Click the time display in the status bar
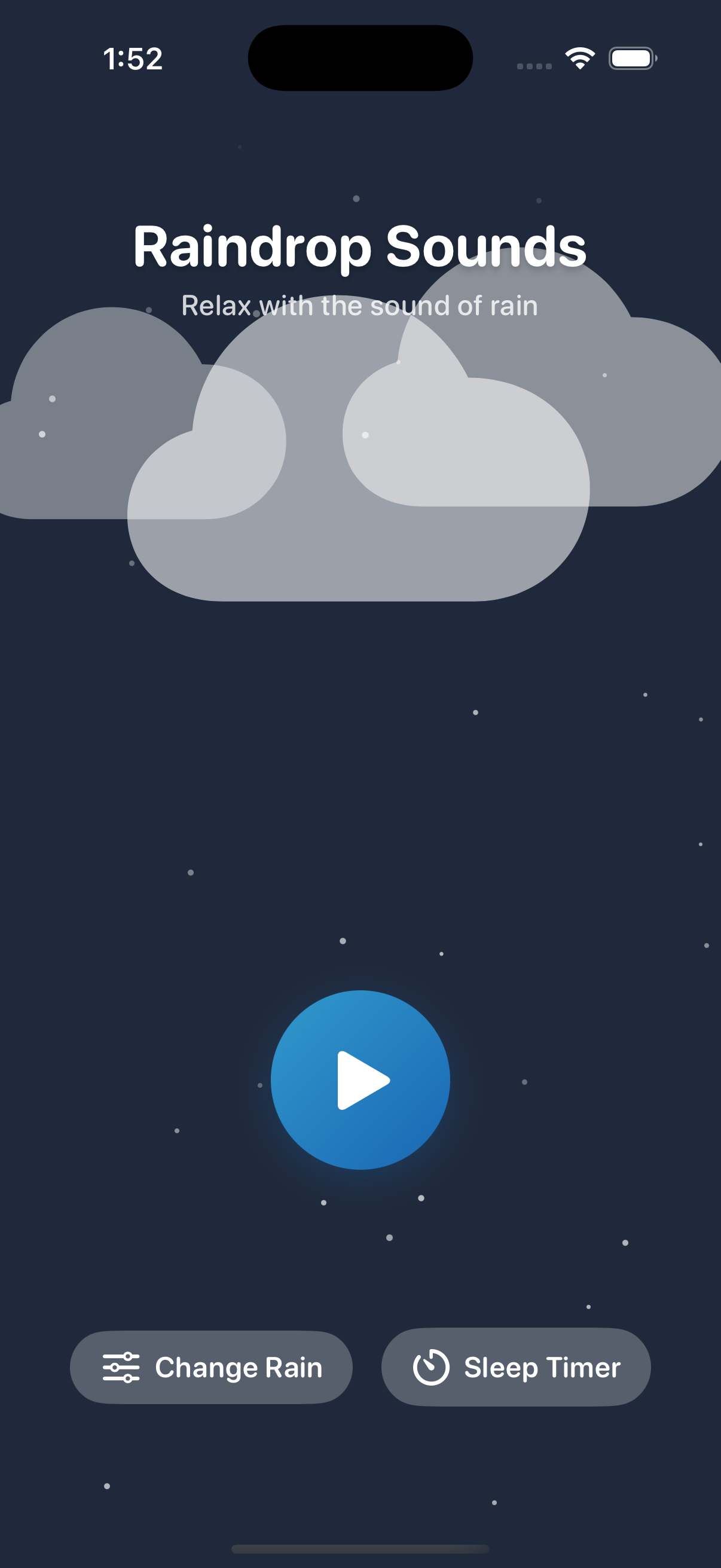The height and width of the screenshot is (1568, 721). [x=133, y=59]
